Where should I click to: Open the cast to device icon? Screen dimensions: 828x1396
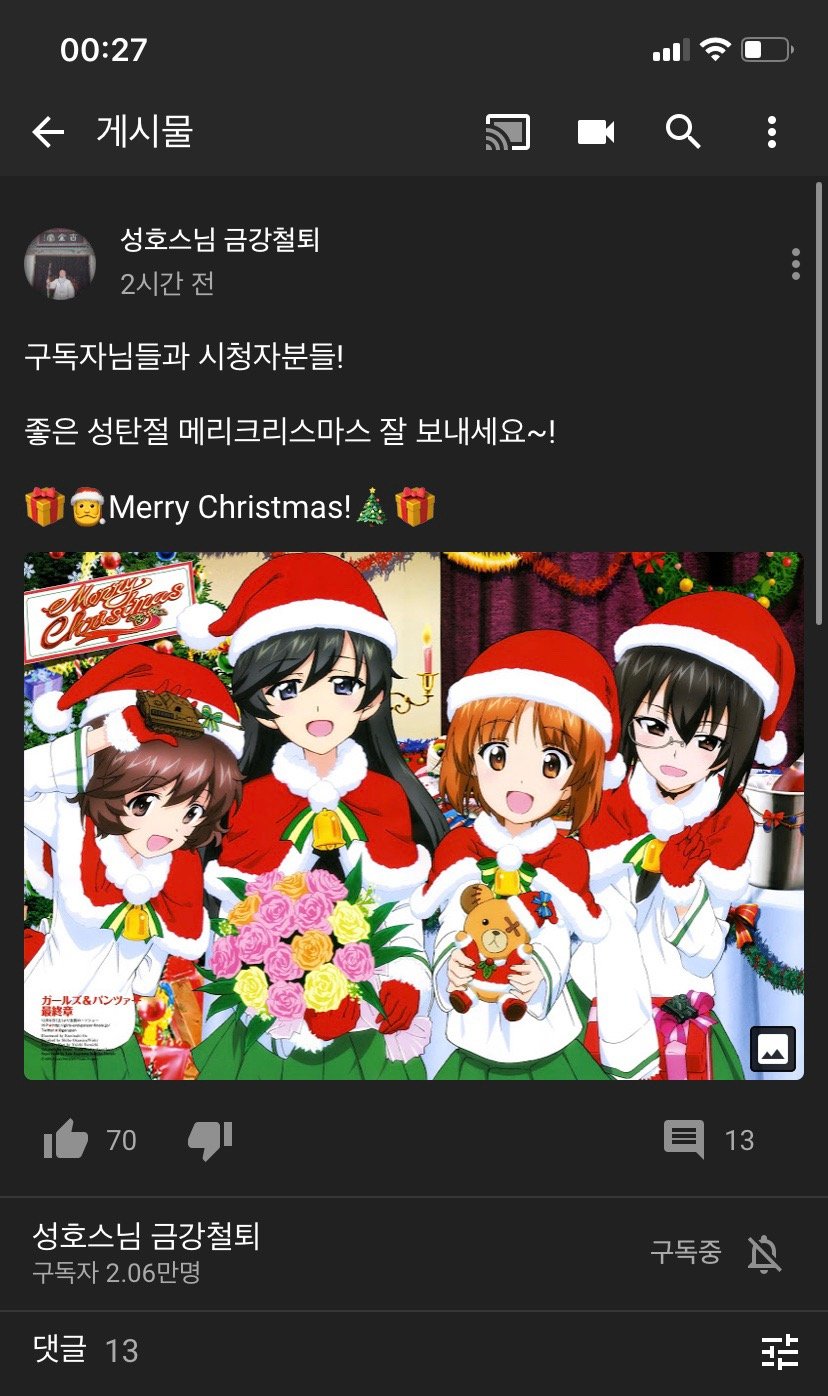tap(507, 132)
